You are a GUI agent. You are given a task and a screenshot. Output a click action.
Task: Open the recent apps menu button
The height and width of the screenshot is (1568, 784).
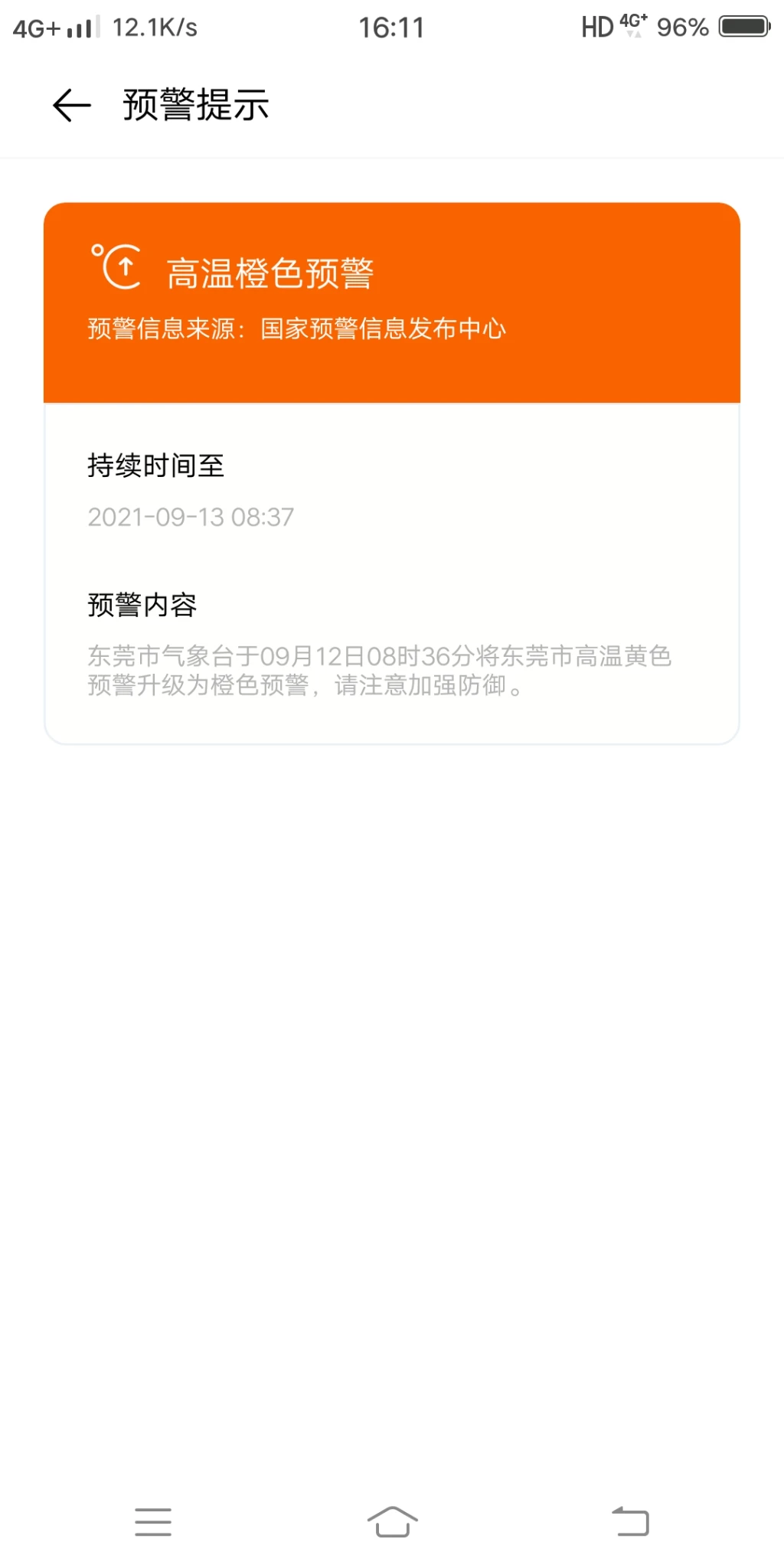(153, 1521)
